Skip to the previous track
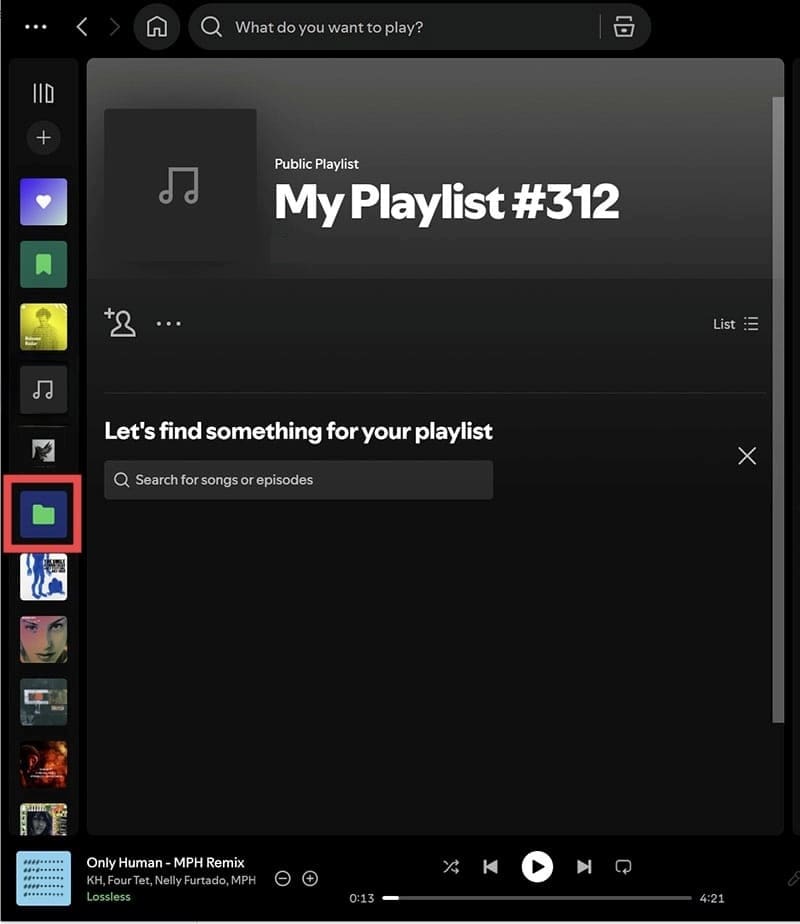The height and width of the screenshot is (924, 800). (490, 866)
